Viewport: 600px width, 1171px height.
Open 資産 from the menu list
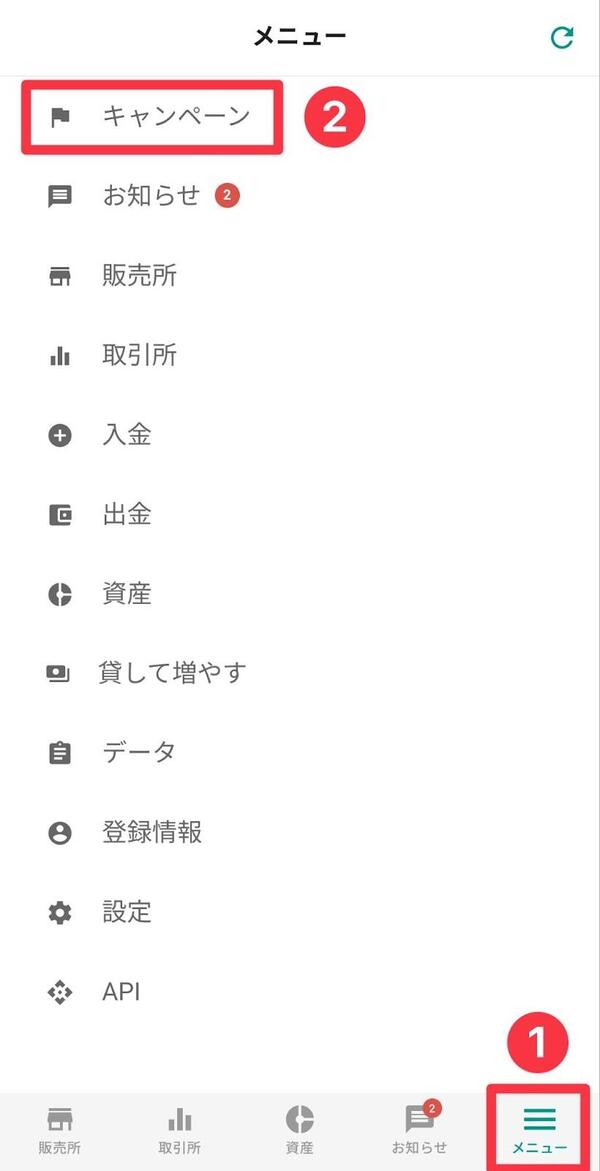pos(127,594)
